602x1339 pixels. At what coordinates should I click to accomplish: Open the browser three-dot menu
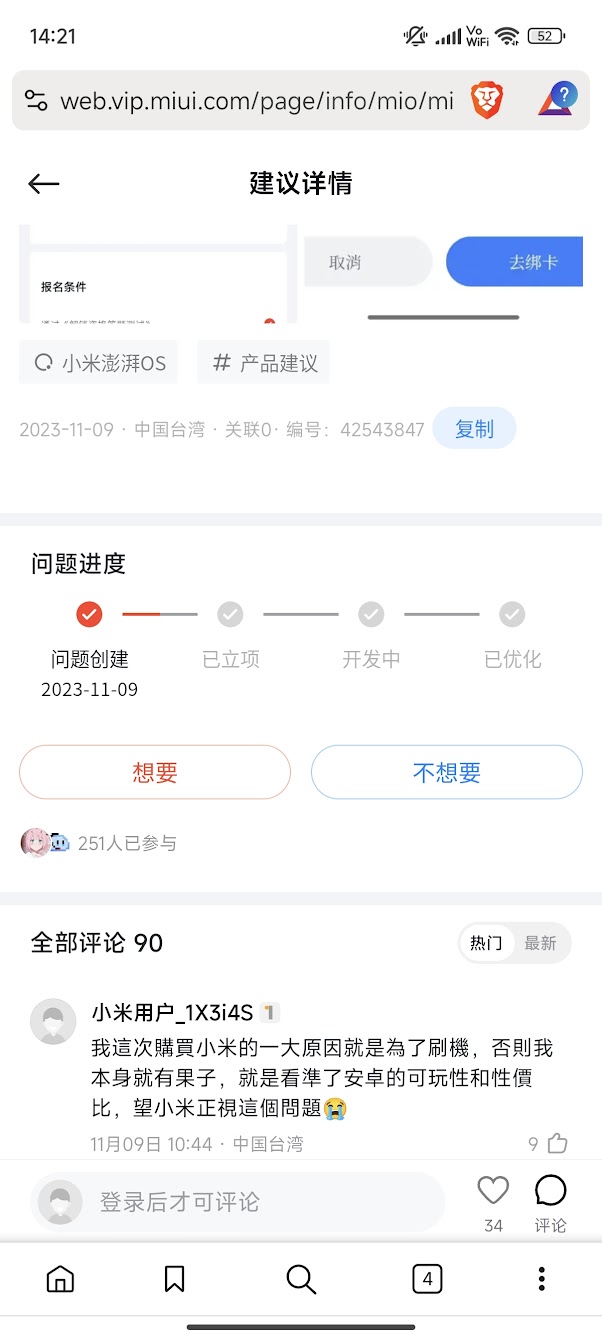coord(541,1278)
